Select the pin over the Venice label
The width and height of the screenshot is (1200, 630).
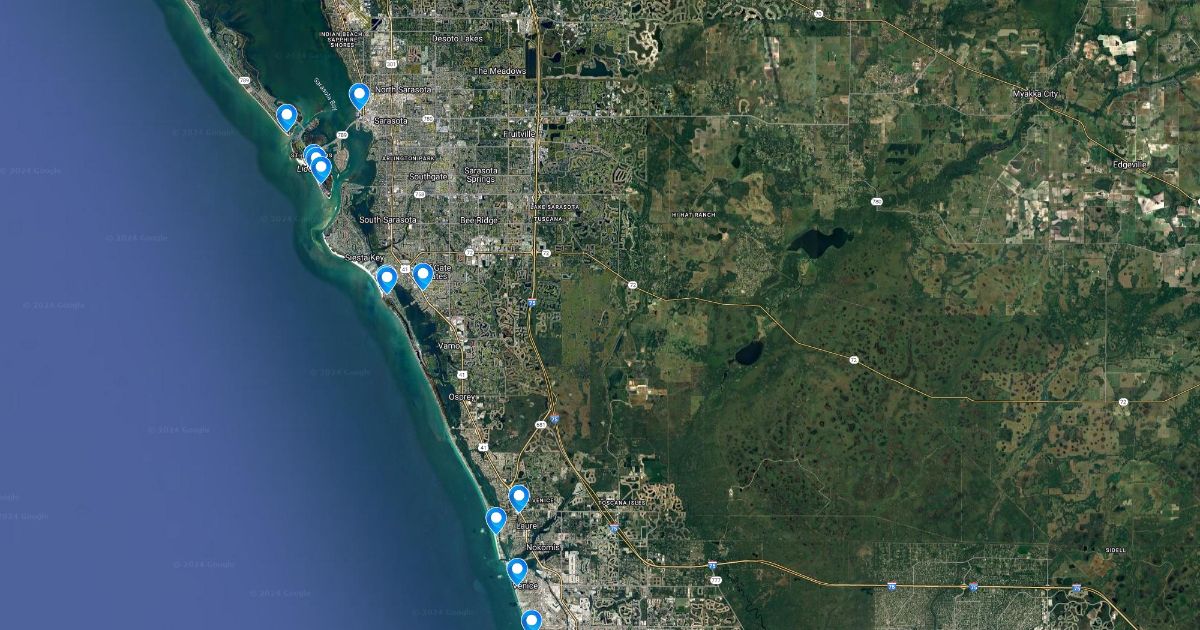517,570
